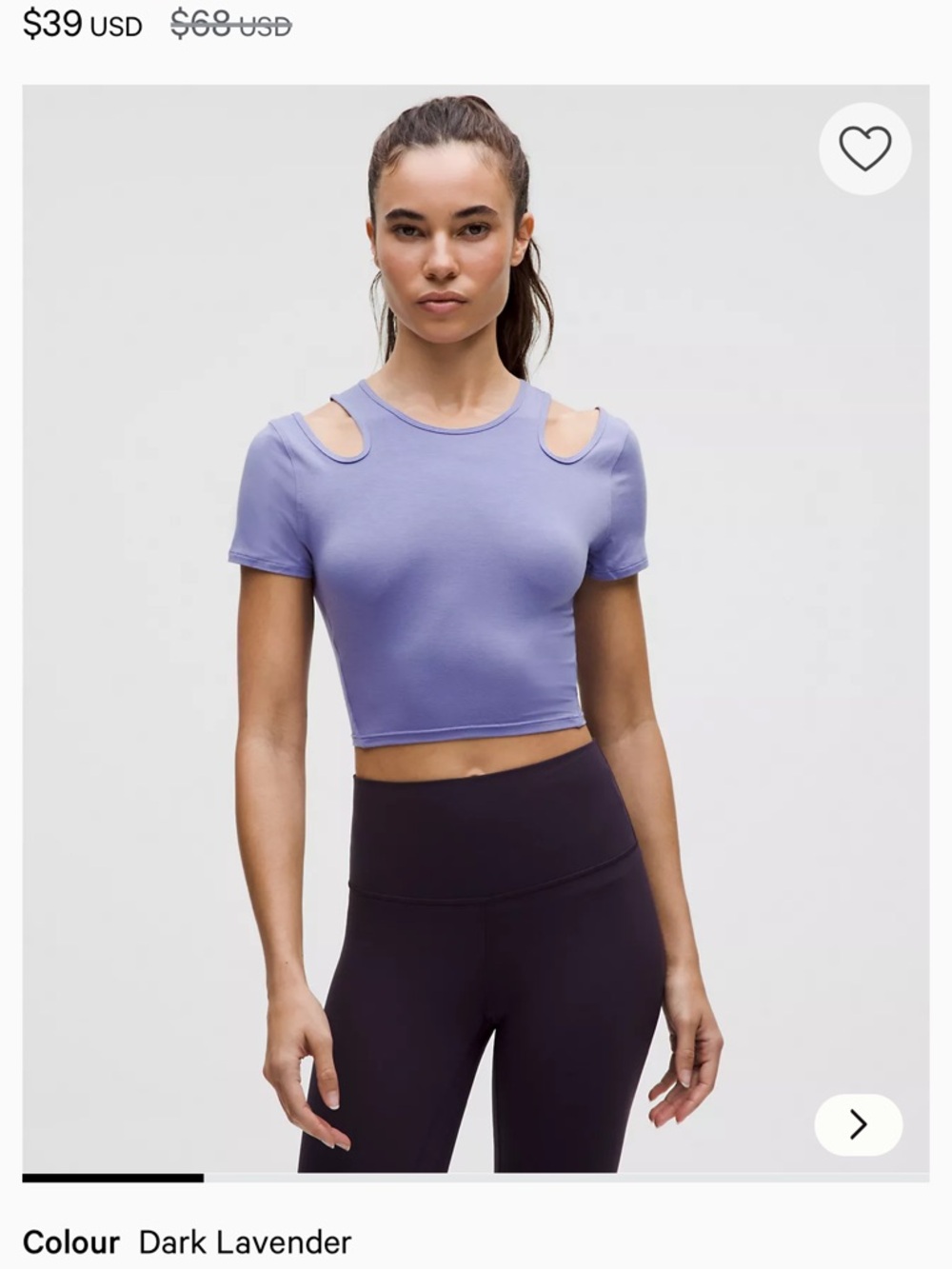Screen dimensions: 952x1269
Task: Toggle favourite status for this product
Action: tap(864, 148)
